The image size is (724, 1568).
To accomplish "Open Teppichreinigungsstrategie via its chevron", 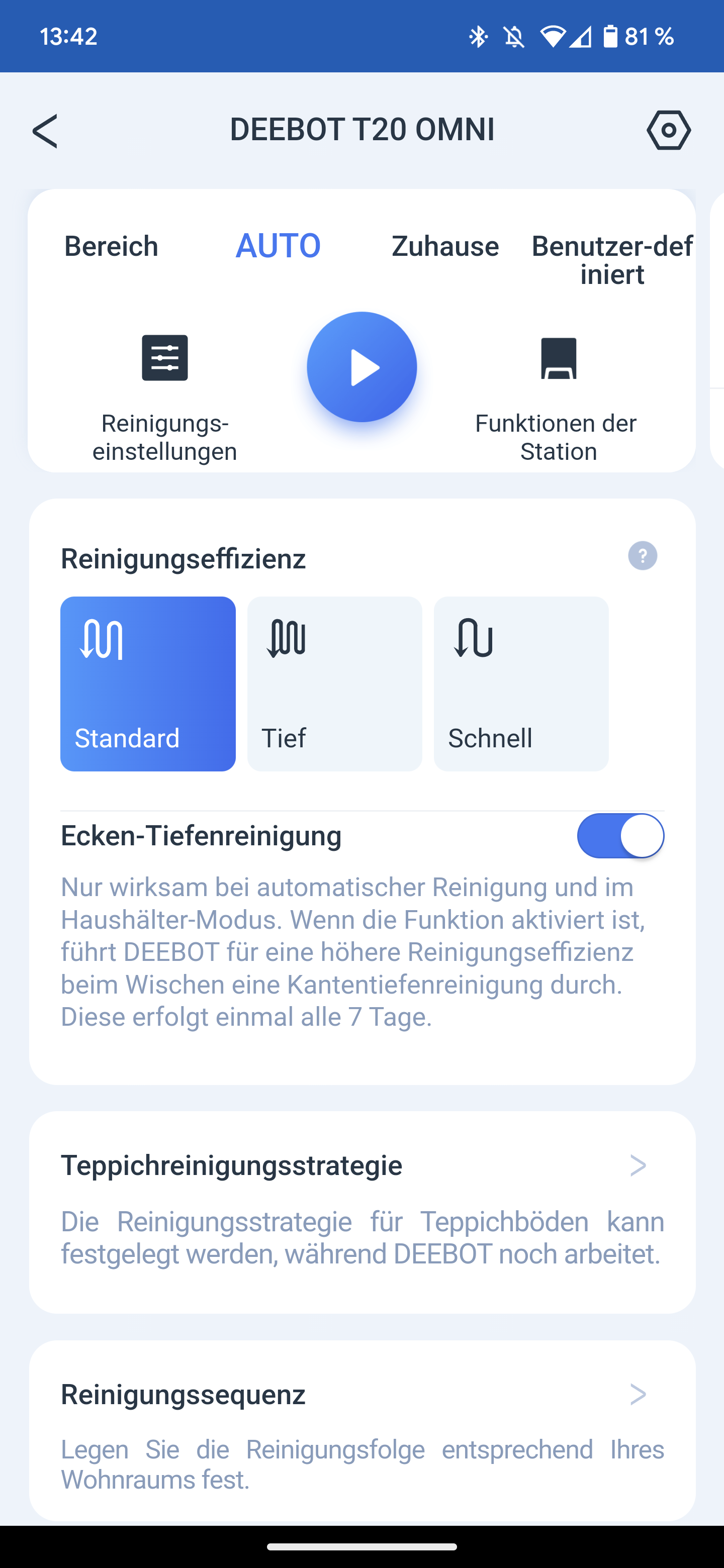I will coord(638,1165).
